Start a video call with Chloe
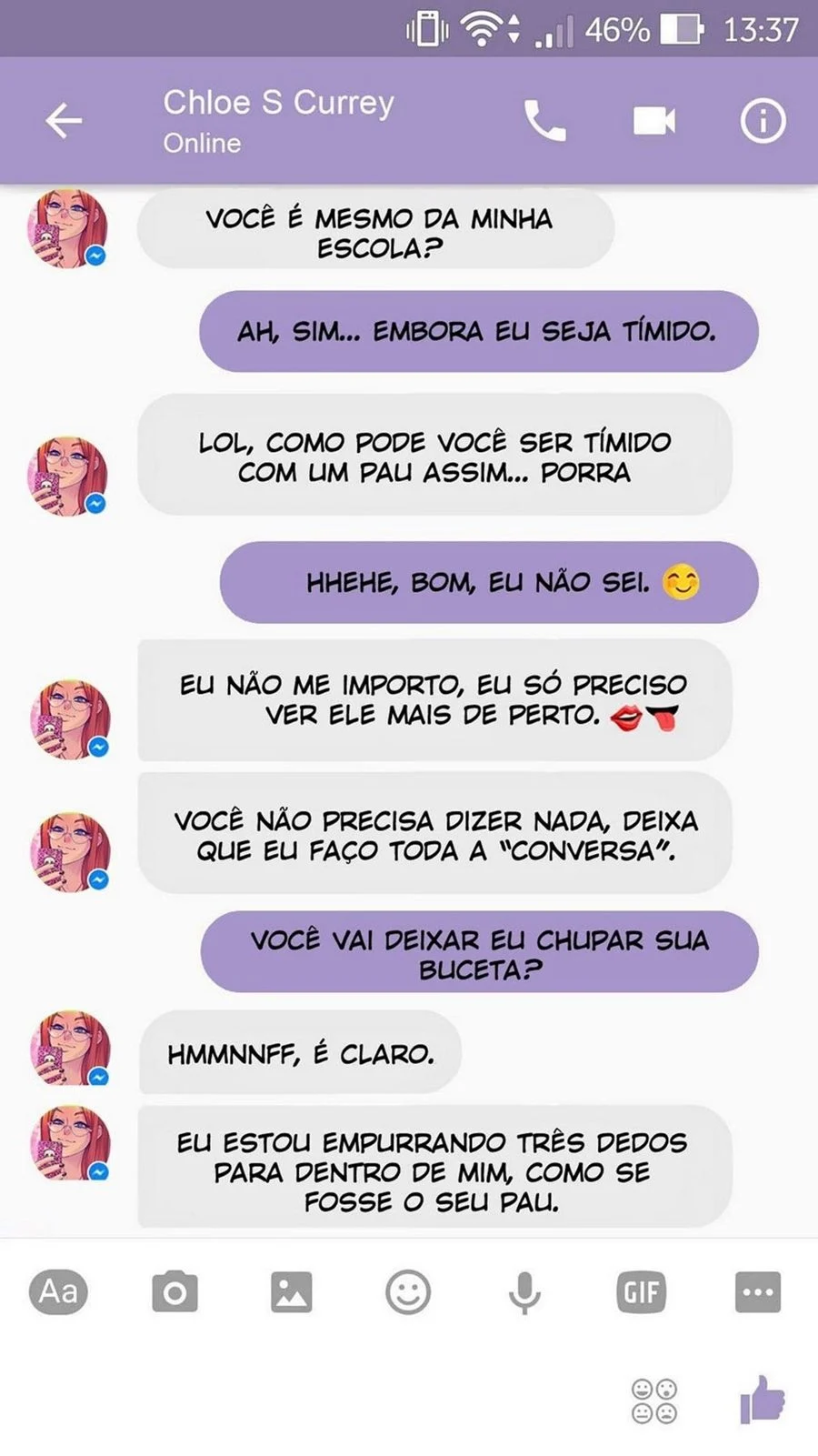This screenshot has width=818, height=1456. pos(652,119)
